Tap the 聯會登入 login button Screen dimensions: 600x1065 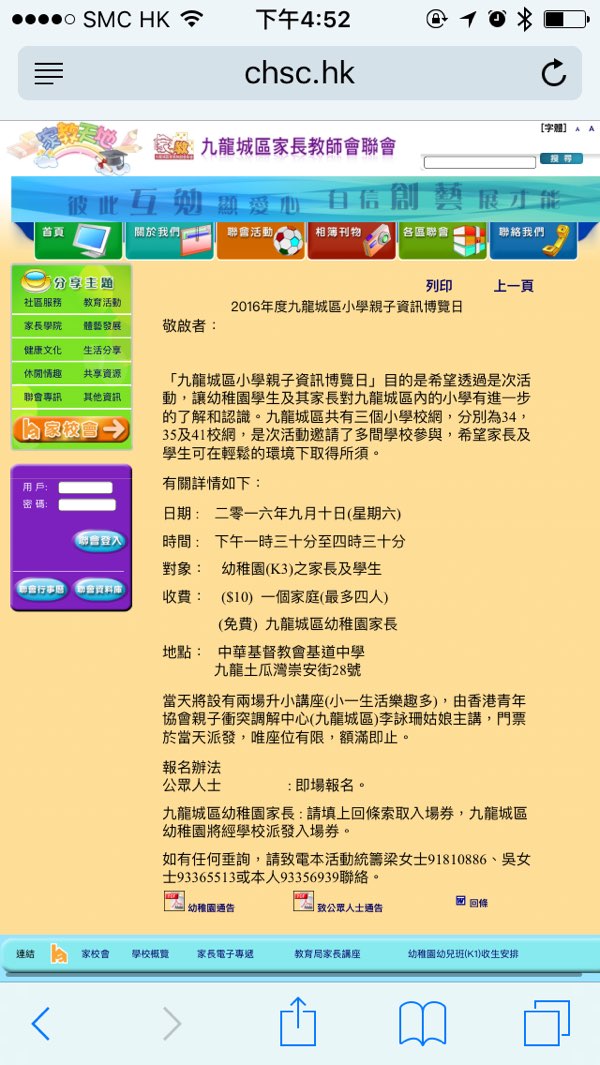(99, 541)
